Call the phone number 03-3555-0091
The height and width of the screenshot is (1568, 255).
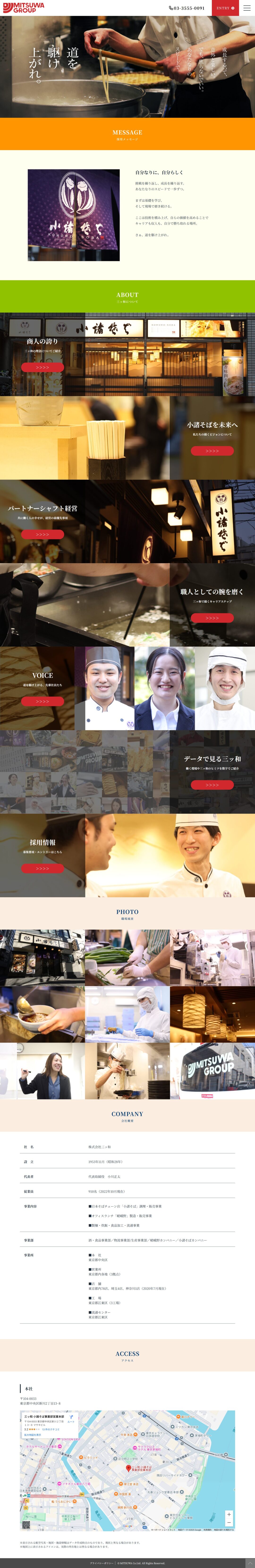(187, 8)
